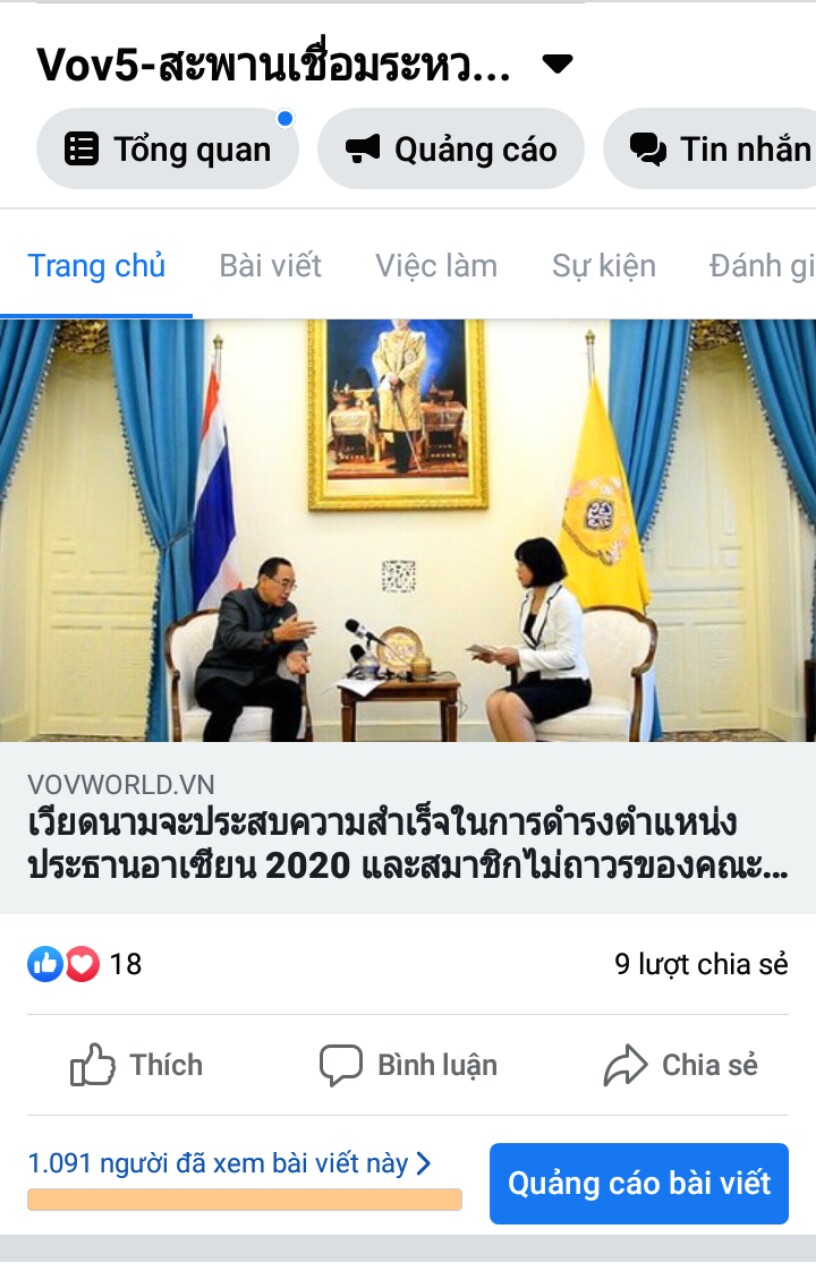View the 18 reactions on the post
816x1280 pixels.
coord(84,964)
